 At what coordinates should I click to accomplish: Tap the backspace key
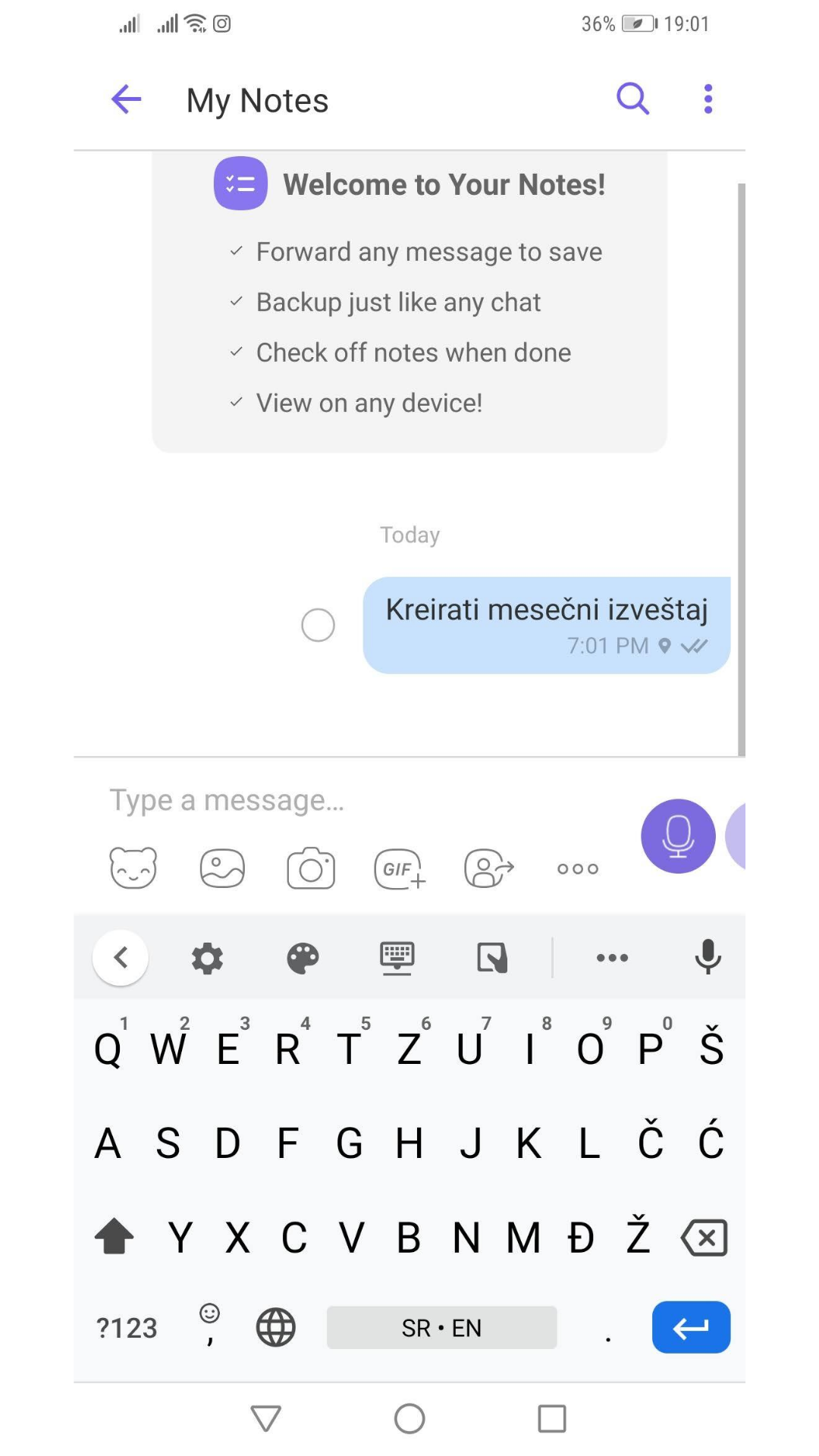704,1238
